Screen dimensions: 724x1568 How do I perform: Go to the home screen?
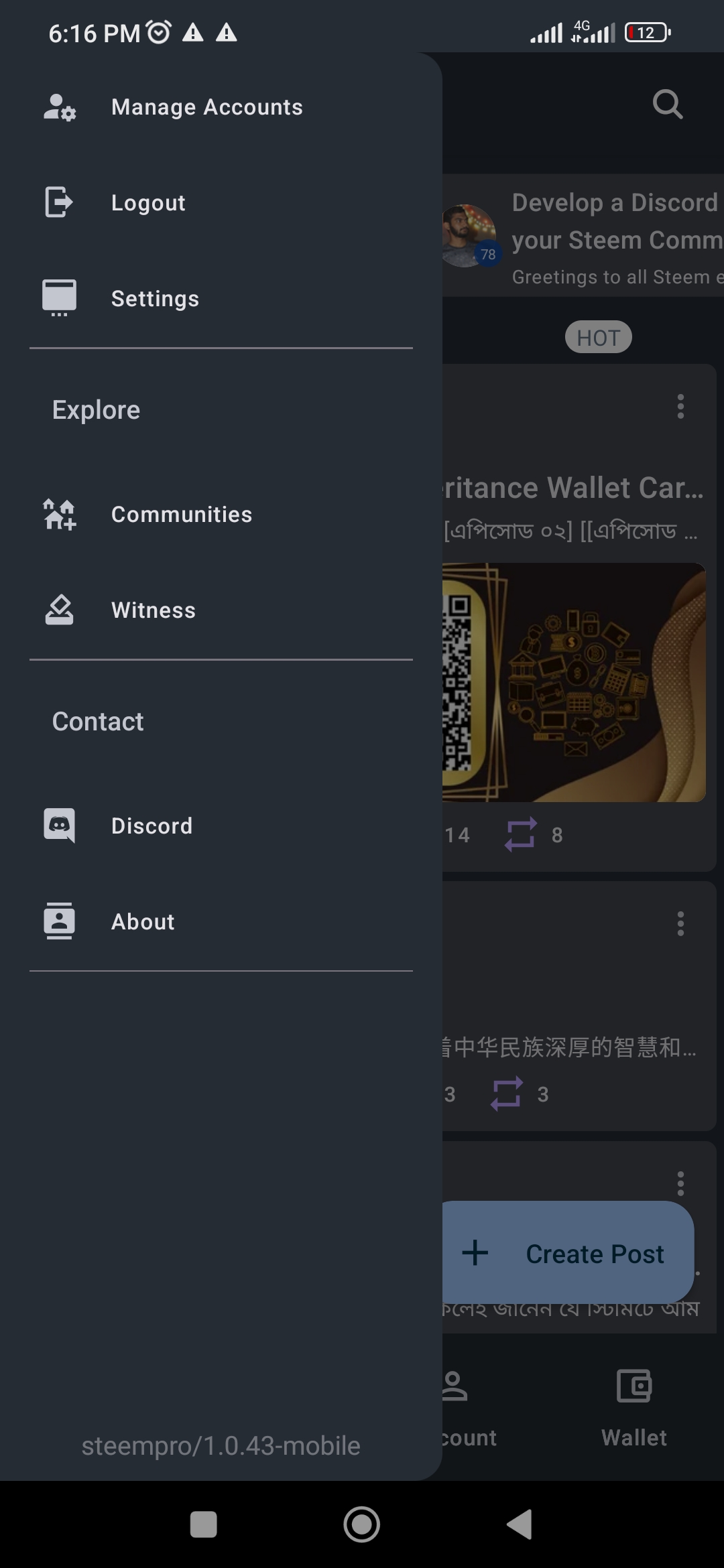tap(362, 1524)
